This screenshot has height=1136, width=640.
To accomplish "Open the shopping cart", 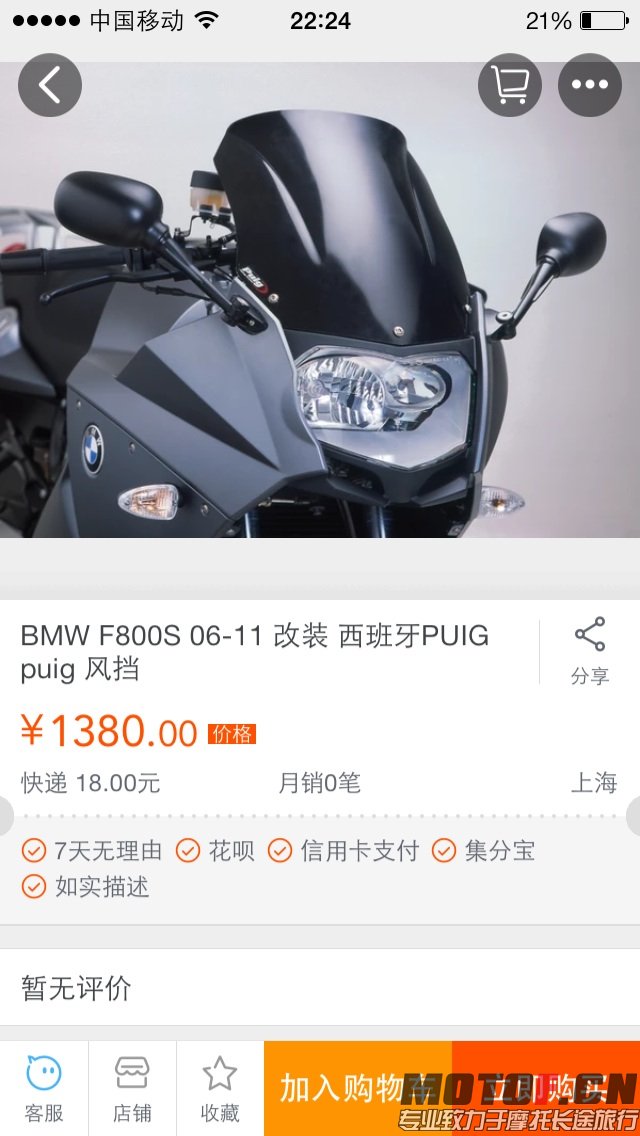I will (510, 85).
